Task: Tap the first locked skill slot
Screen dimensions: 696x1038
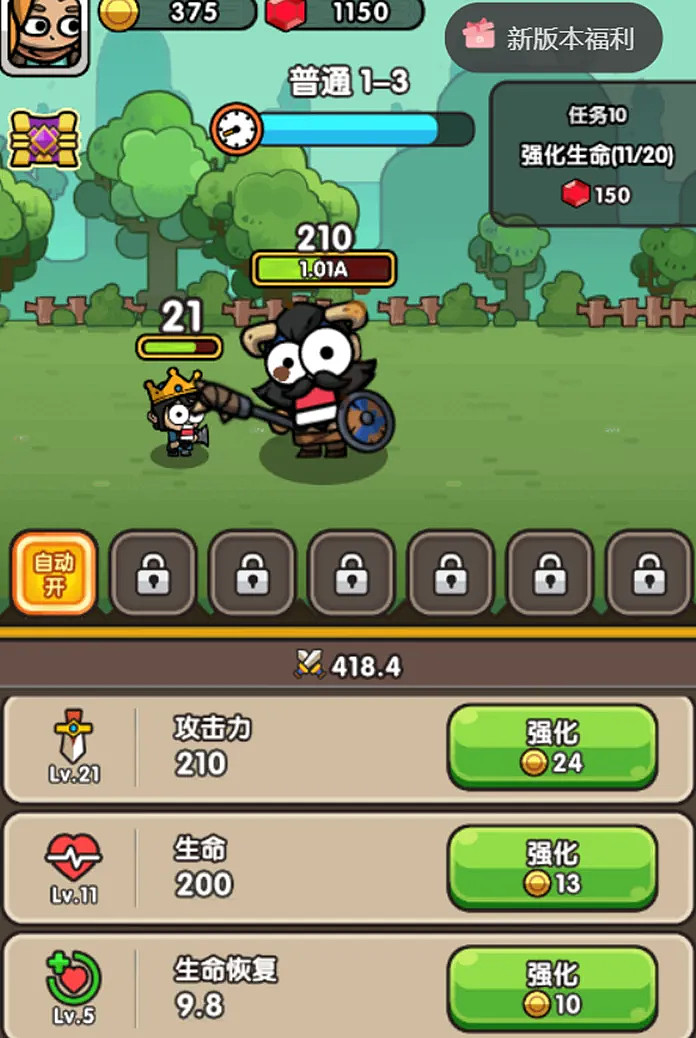Action: (x=153, y=574)
